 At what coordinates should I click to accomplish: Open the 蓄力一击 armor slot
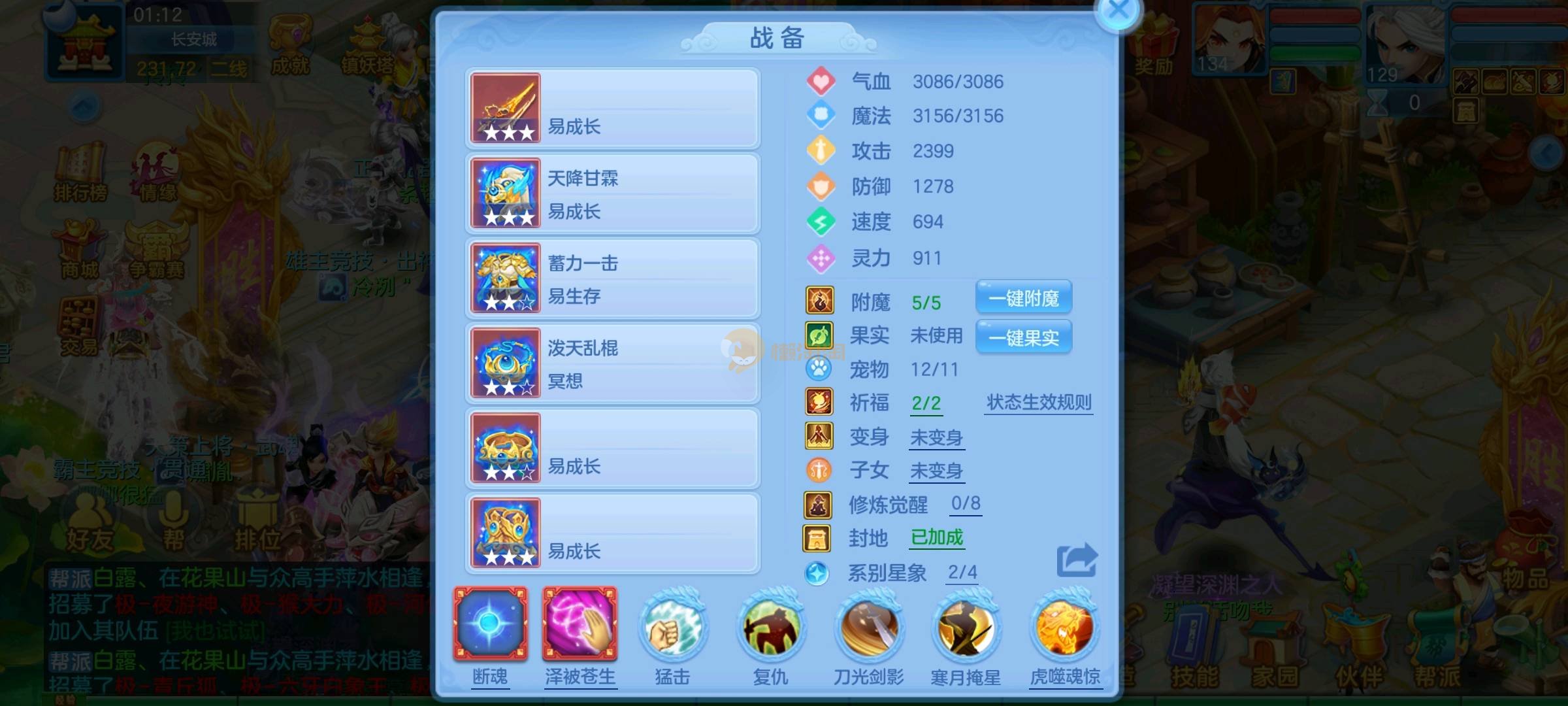coord(612,279)
